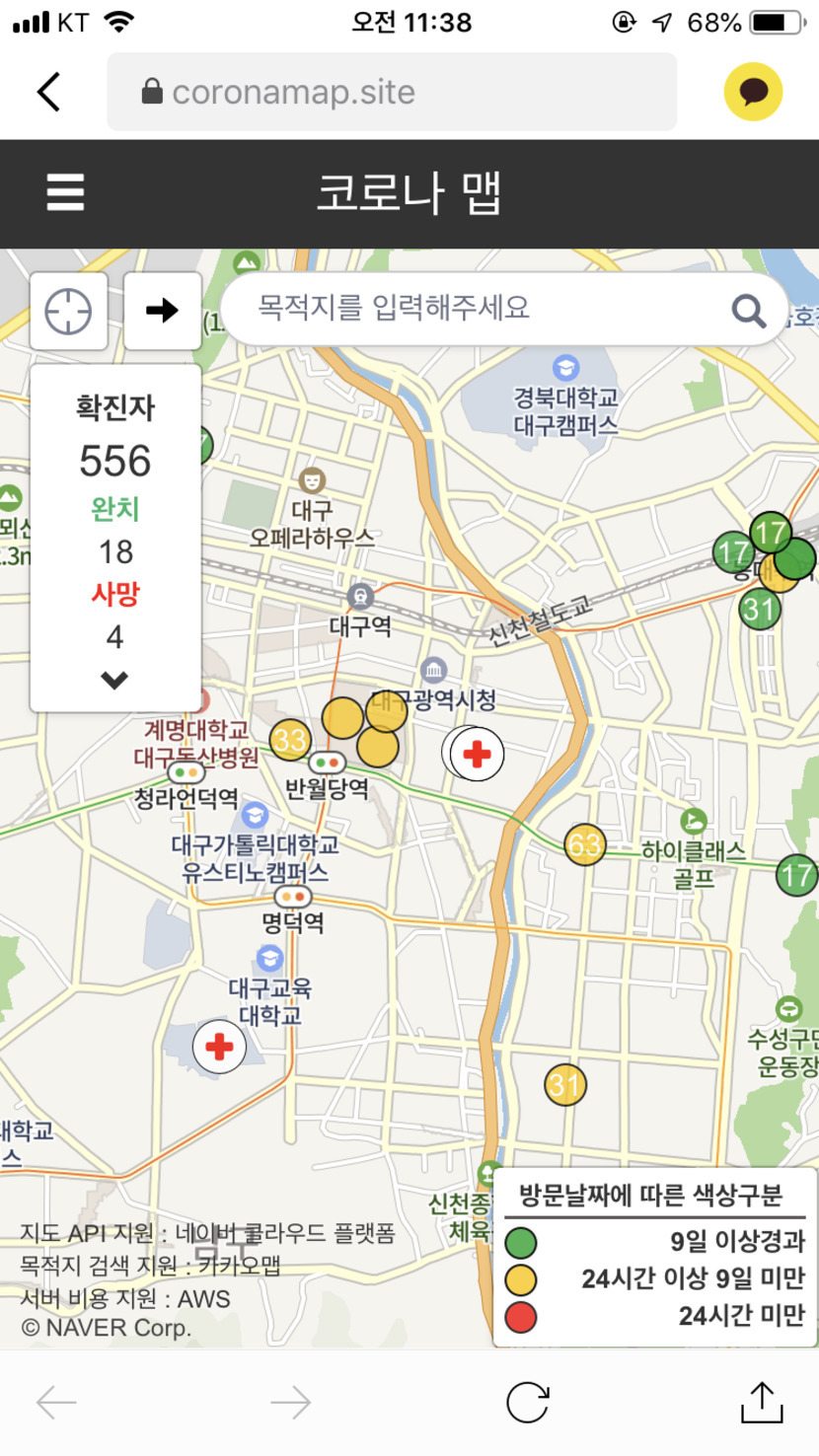Tap the coronamap.site address bar
Viewport: 819px width, 1456px height.
pos(392,93)
